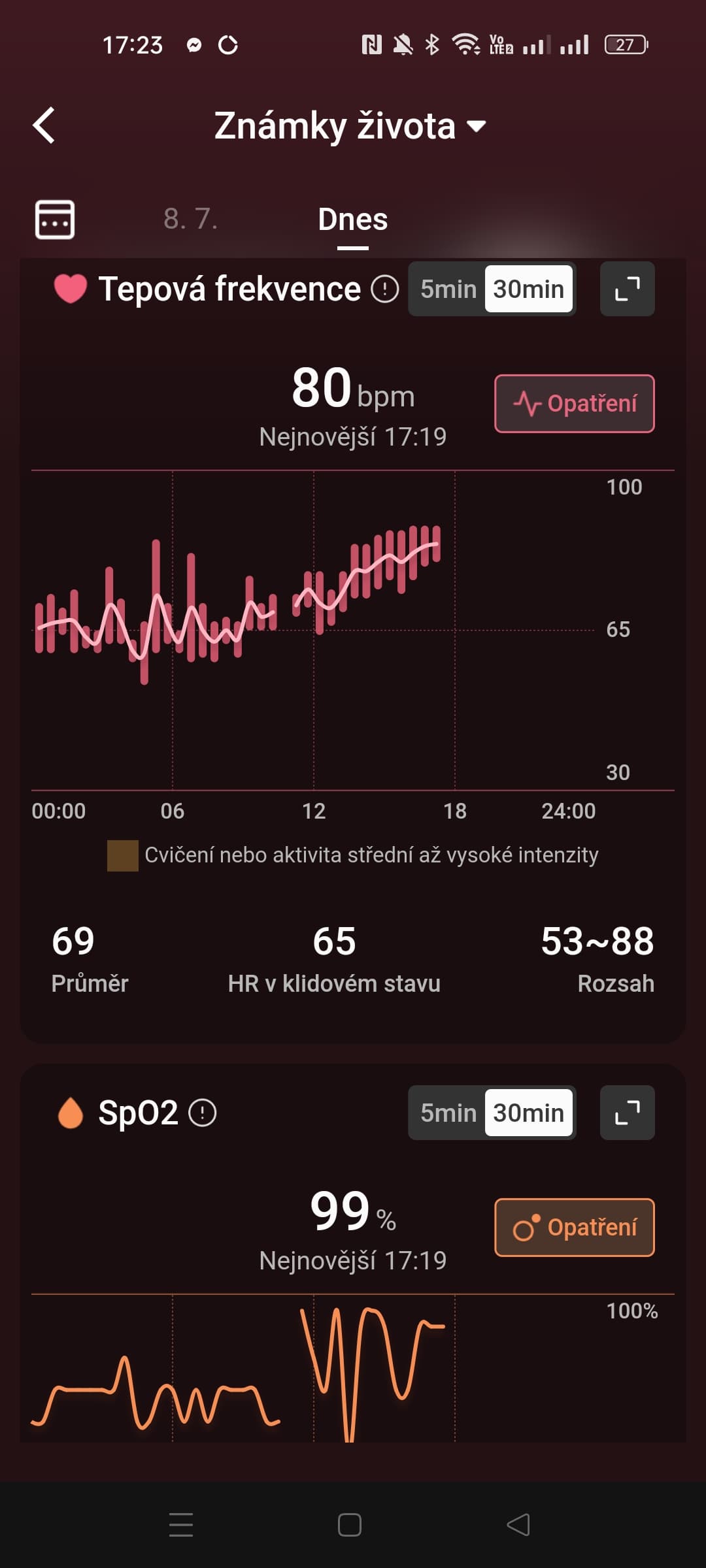Expand the SpO2 chart to fullscreen

point(628,1113)
